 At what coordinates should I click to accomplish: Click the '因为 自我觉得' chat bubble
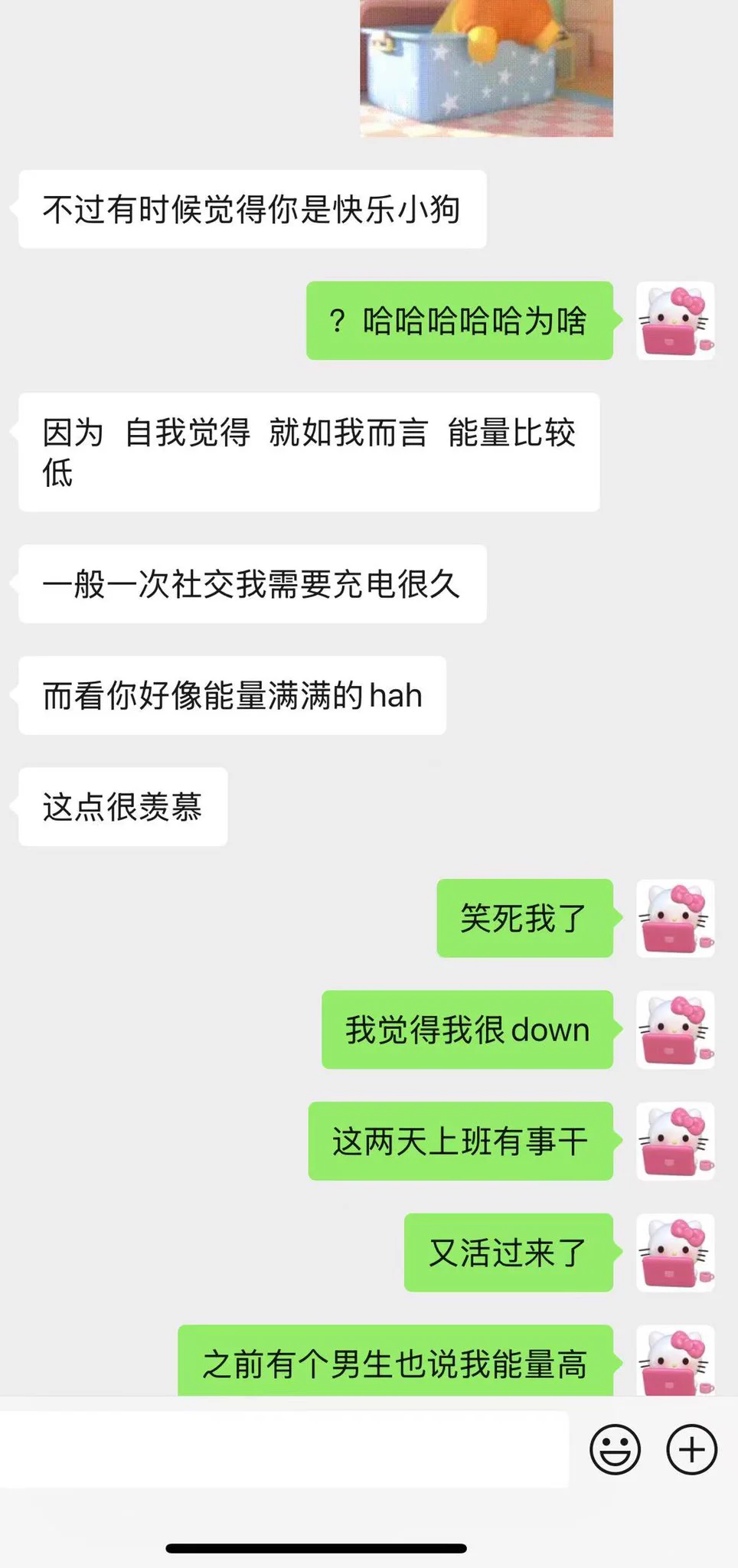(x=306, y=452)
